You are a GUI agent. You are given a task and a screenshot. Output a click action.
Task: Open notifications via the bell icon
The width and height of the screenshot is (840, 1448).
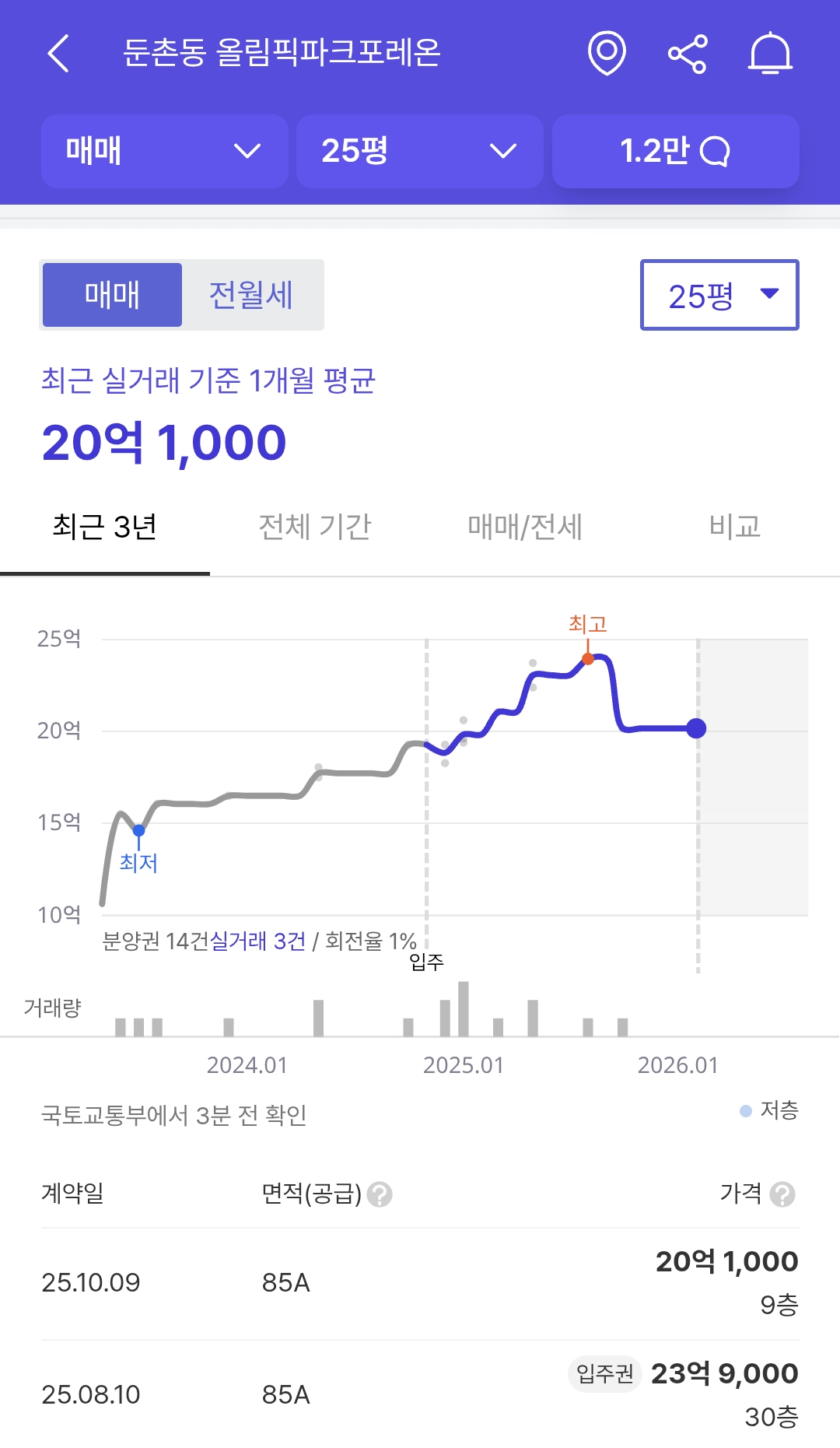771,53
